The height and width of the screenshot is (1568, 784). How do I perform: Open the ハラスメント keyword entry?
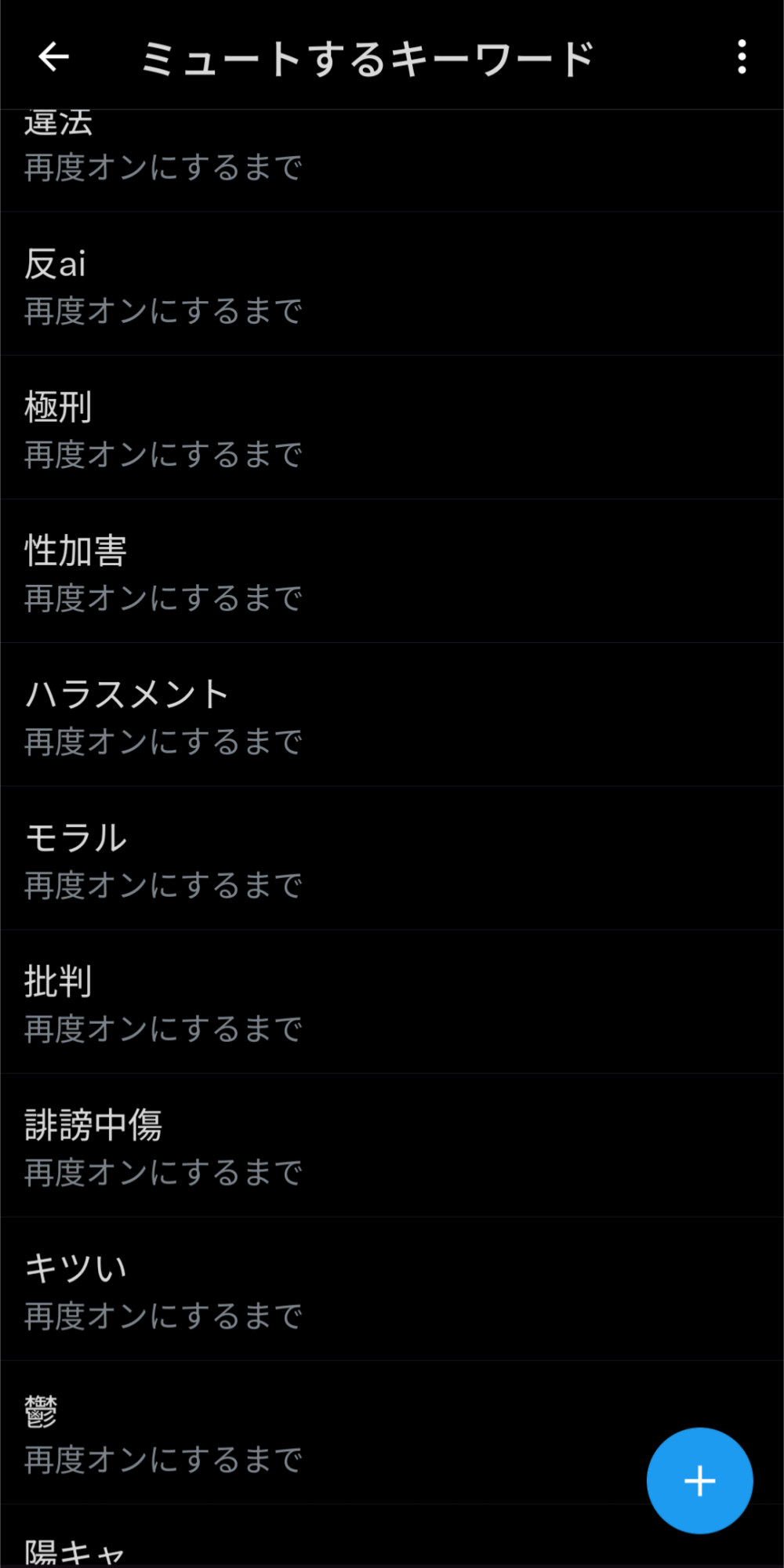tap(392, 714)
